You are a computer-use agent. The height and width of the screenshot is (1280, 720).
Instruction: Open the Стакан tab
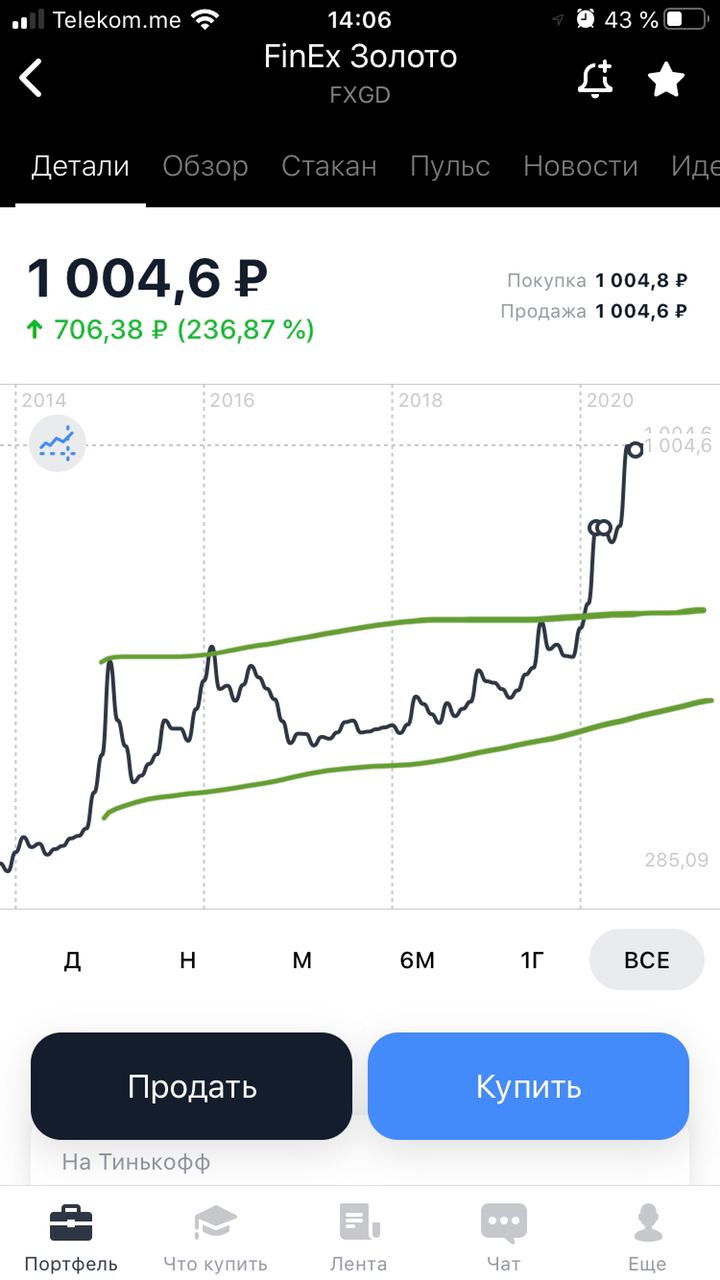tap(329, 166)
